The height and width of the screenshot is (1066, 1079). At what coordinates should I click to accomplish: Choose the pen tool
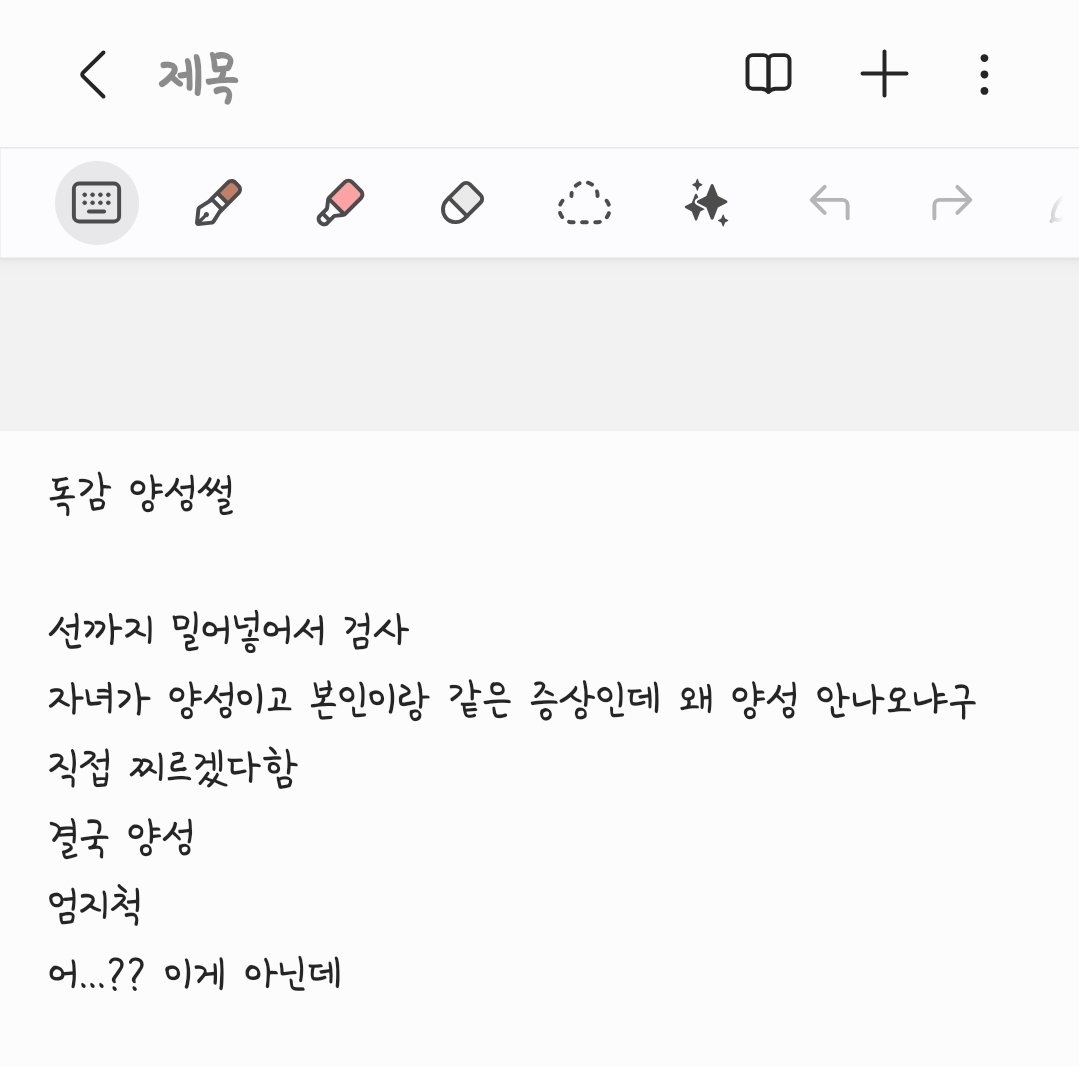(218, 203)
